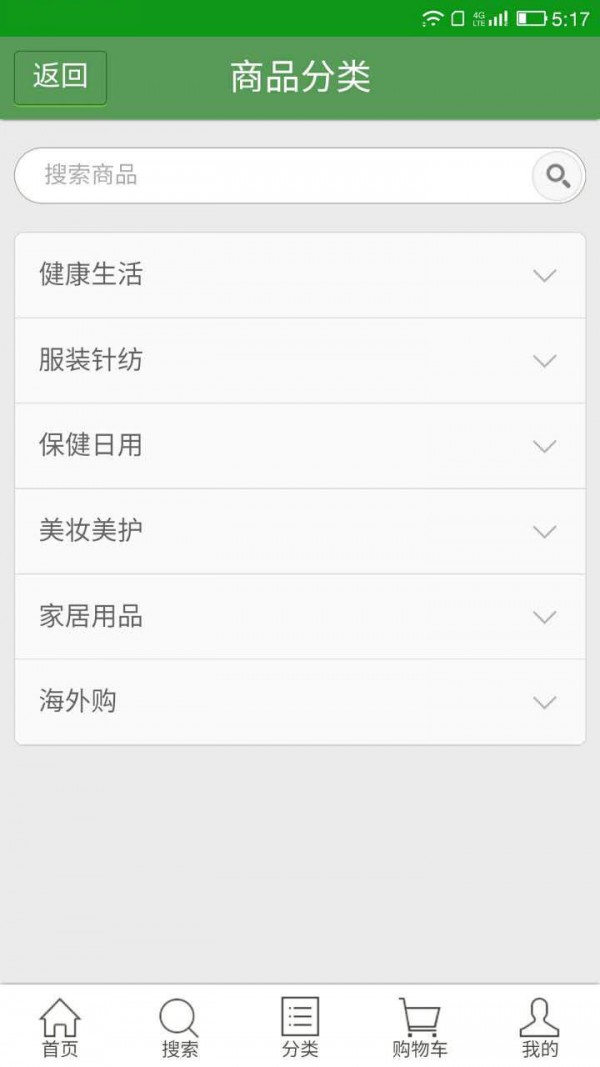Tap the magnifier search icon

[x=557, y=177]
